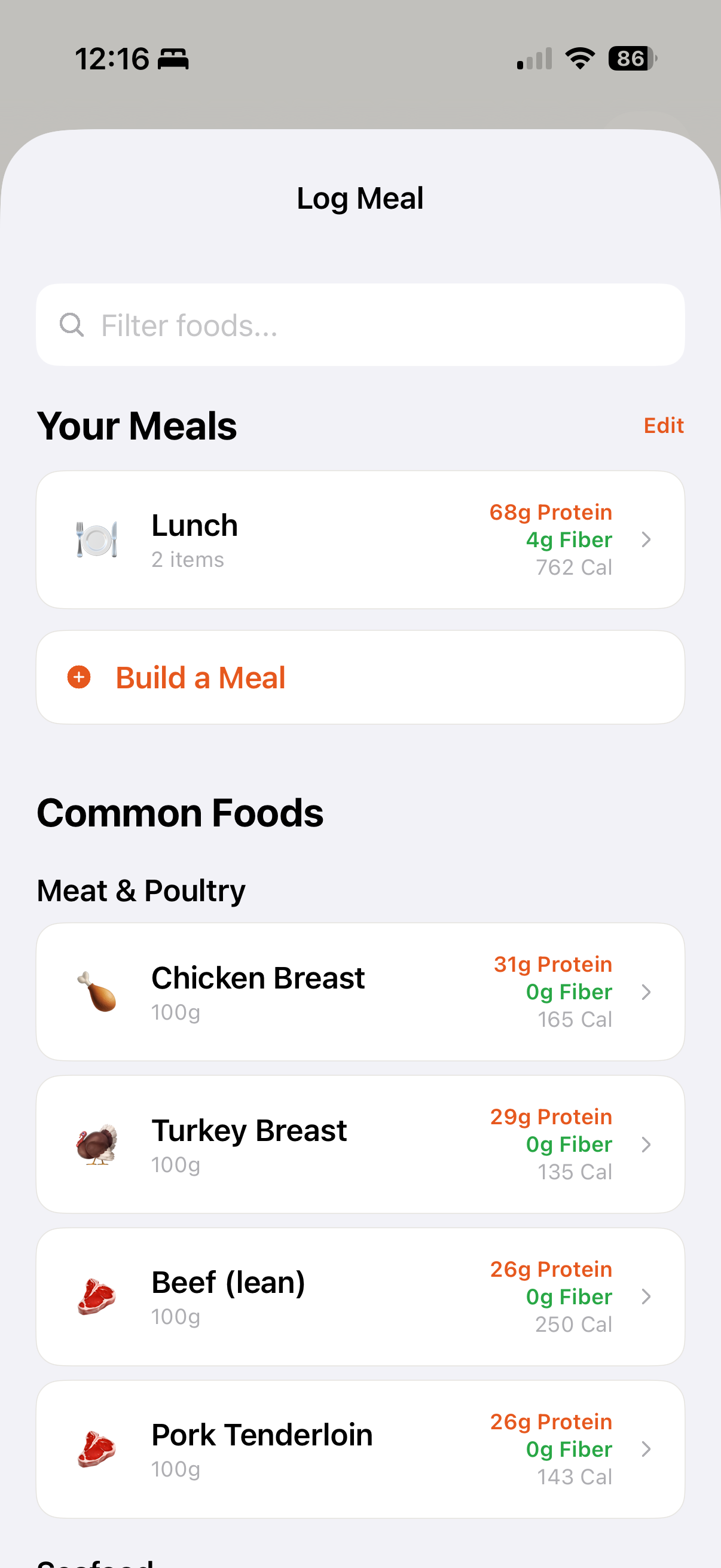Open Chicken Breast details with the chevron
This screenshot has width=721, height=1568.
[x=647, y=992]
